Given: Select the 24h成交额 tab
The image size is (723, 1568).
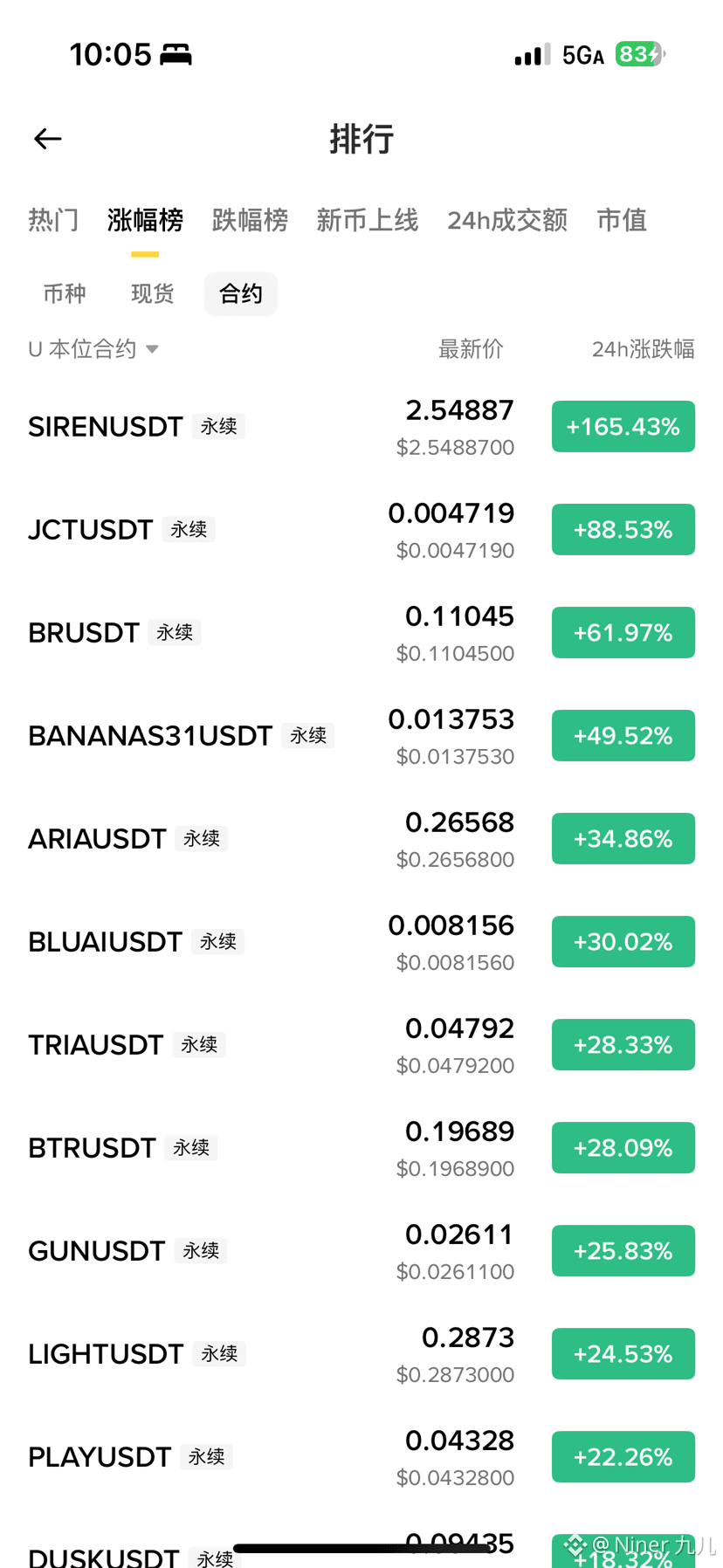Looking at the screenshot, I should [x=507, y=220].
